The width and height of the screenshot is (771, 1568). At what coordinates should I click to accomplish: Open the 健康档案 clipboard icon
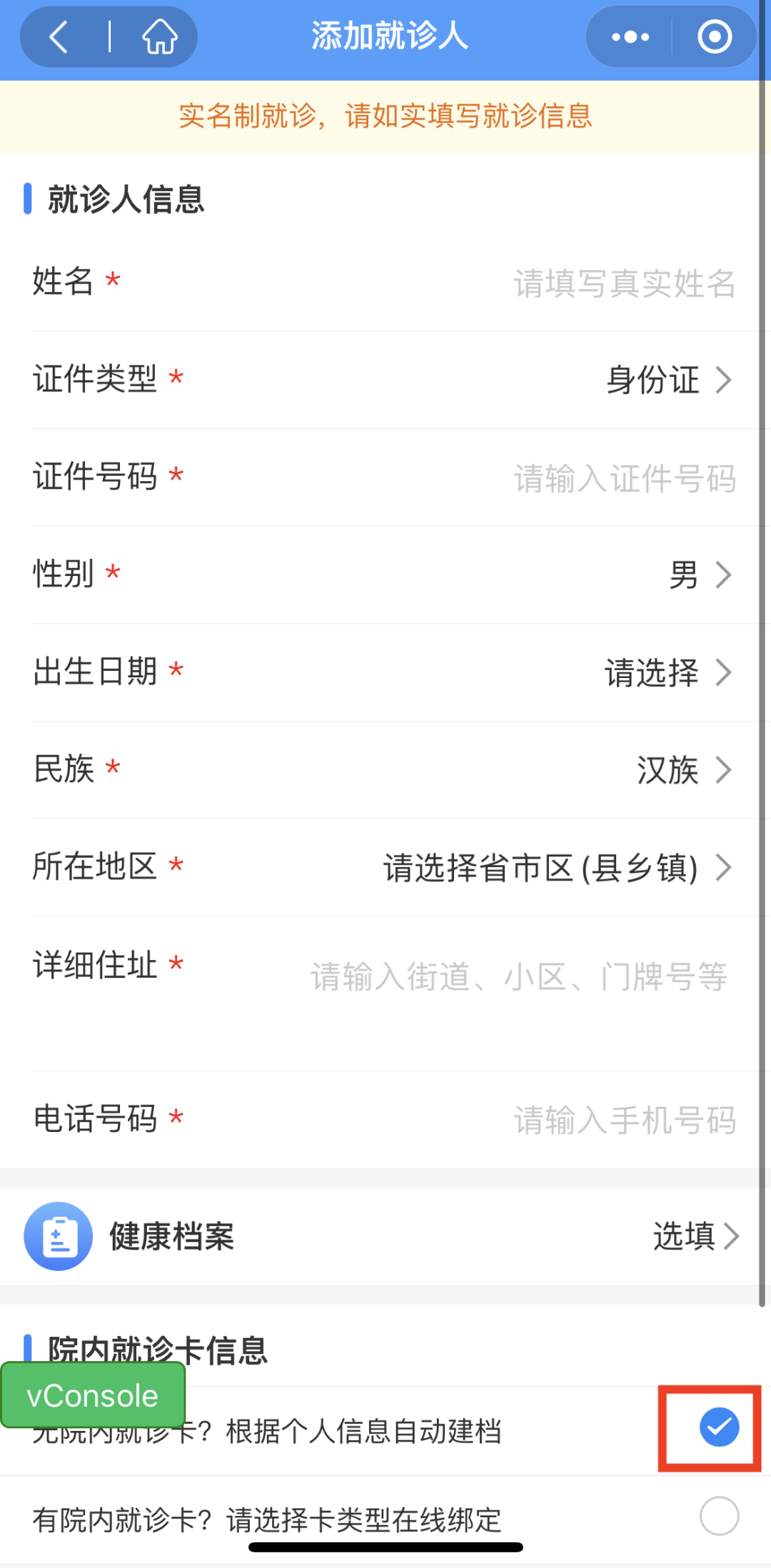(58, 1237)
